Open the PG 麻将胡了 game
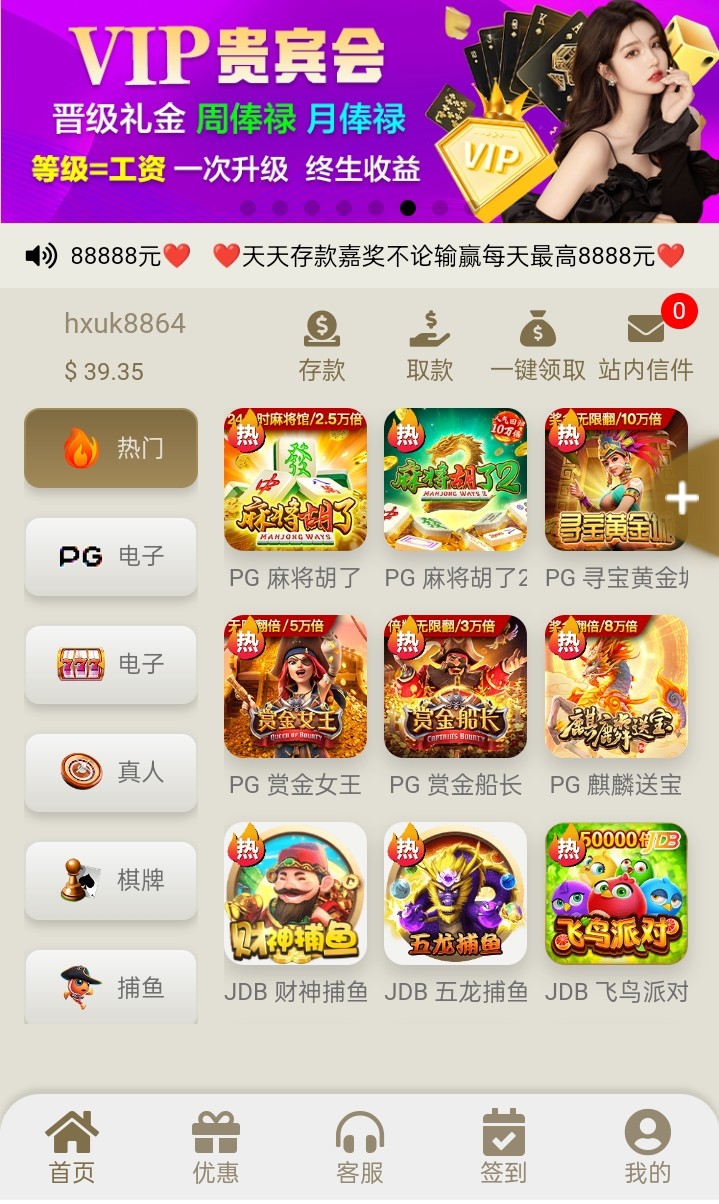 [x=295, y=480]
